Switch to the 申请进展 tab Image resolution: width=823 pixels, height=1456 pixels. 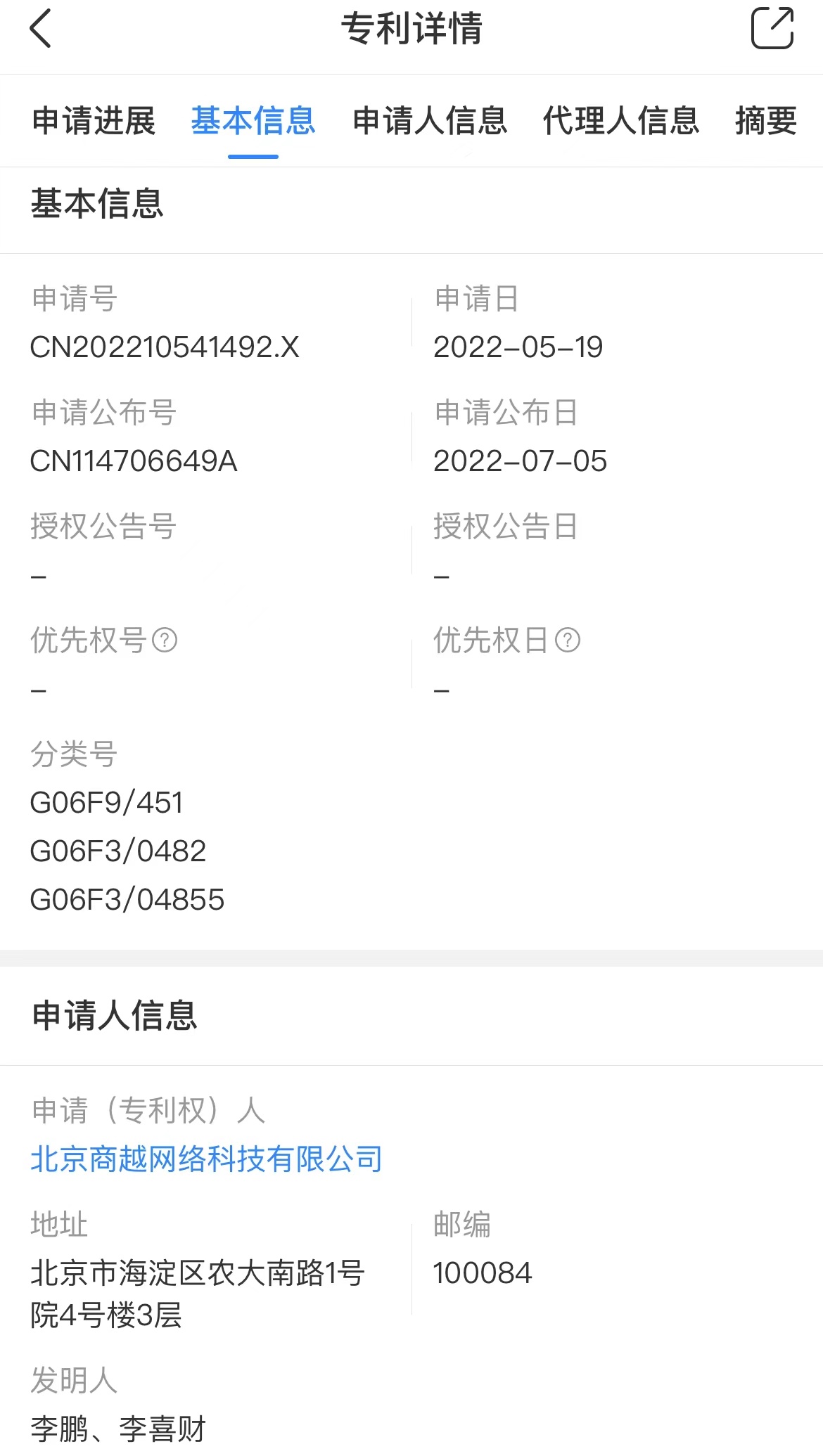click(94, 120)
